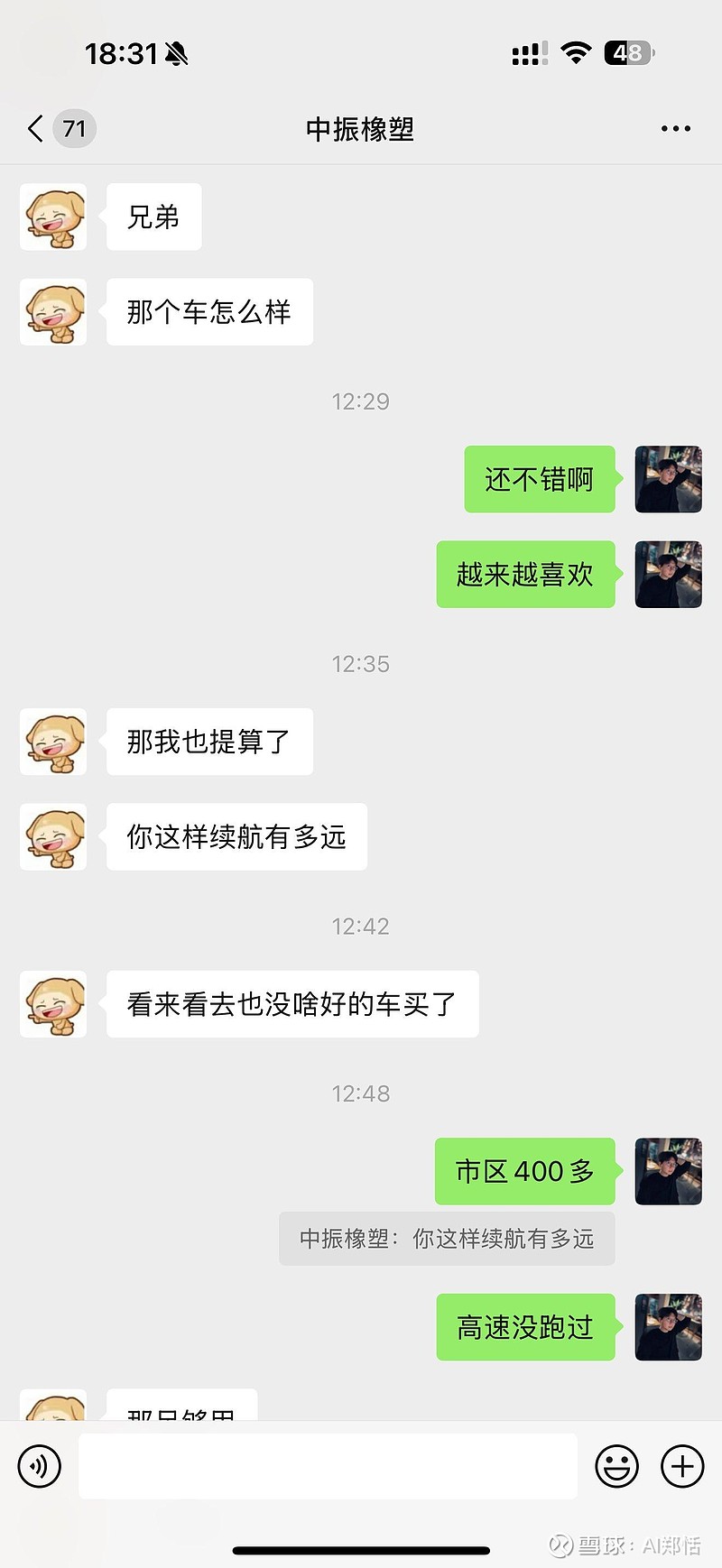Tap the Wi-Fi icon in the status bar
The width and height of the screenshot is (722, 1568).
(x=576, y=52)
